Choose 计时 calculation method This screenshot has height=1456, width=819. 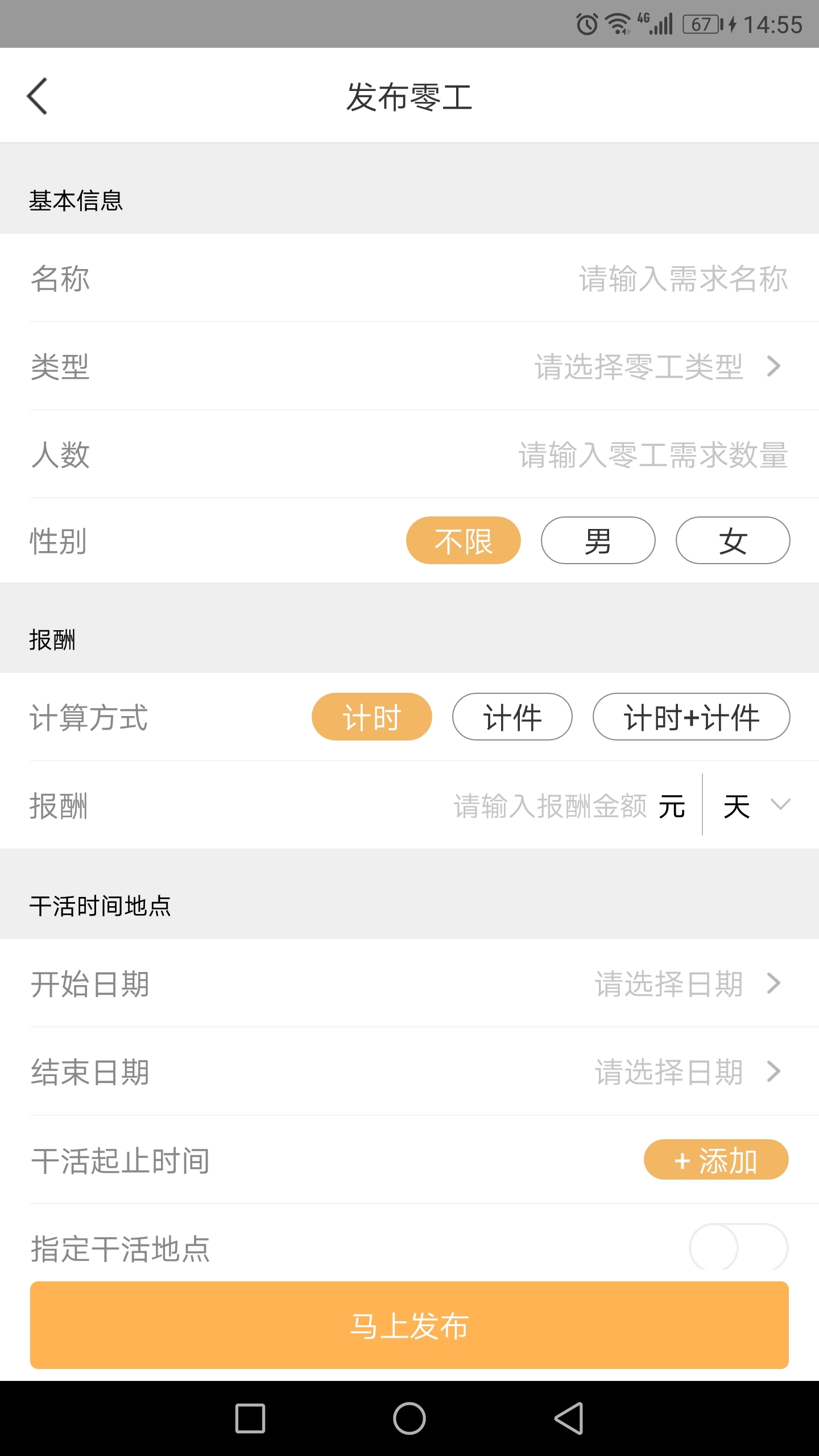371,717
